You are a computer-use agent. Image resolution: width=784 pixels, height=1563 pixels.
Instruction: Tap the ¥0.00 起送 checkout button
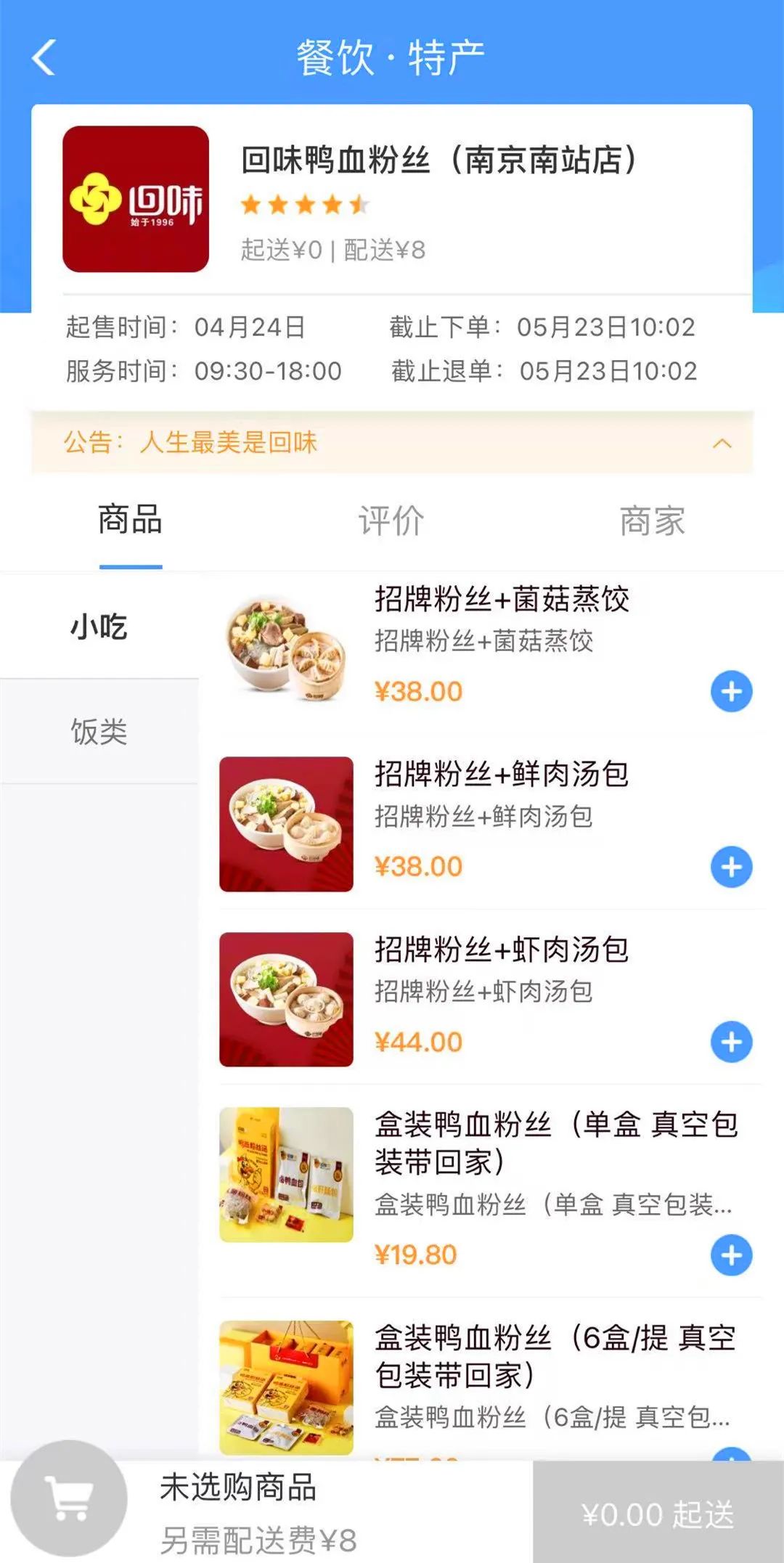[x=658, y=1513]
